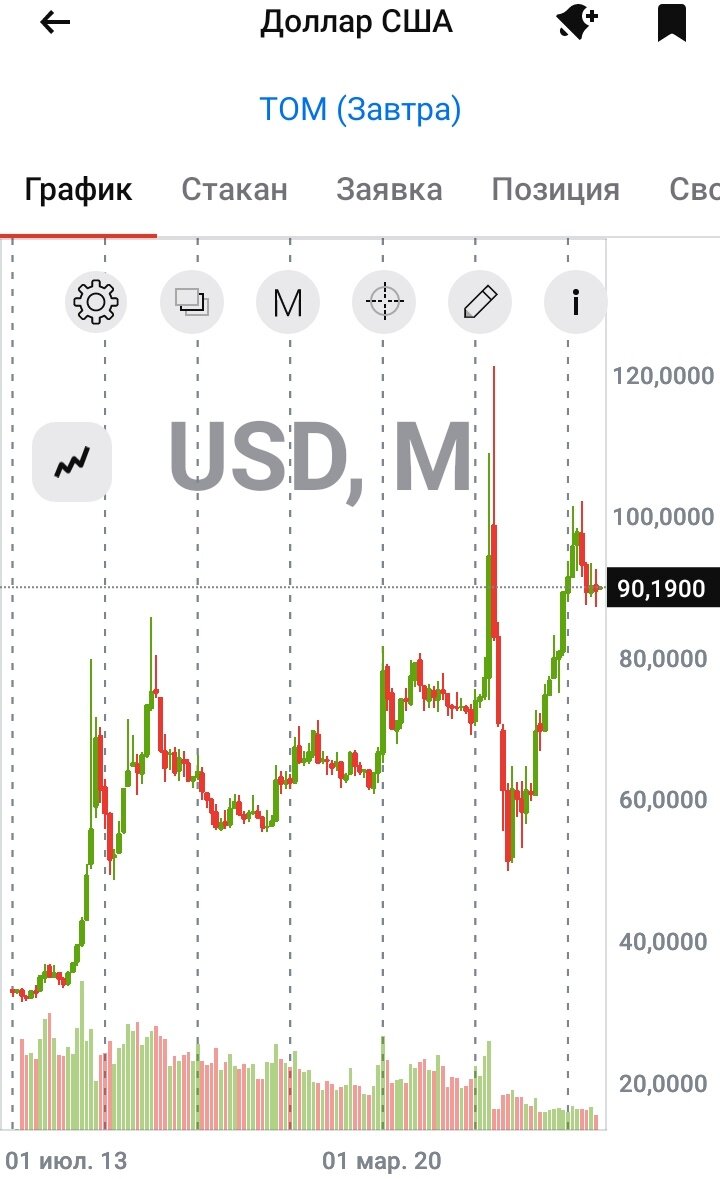Viewport: 720px width, 1179px height.
Task: Open the Заявка order screen
Action: [x=391, y=189]
